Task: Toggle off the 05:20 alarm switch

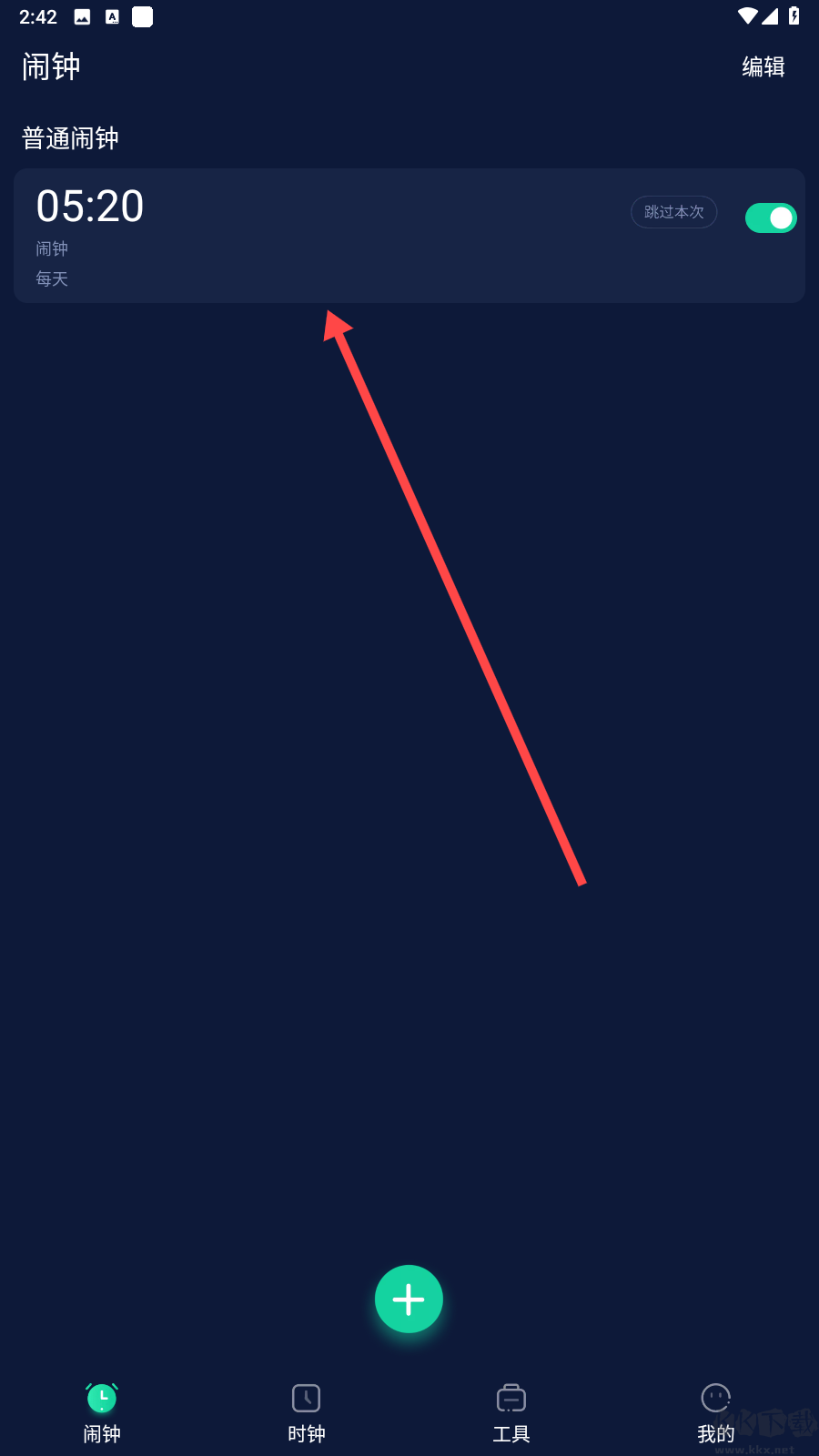Action: click(x=770, y=218)
